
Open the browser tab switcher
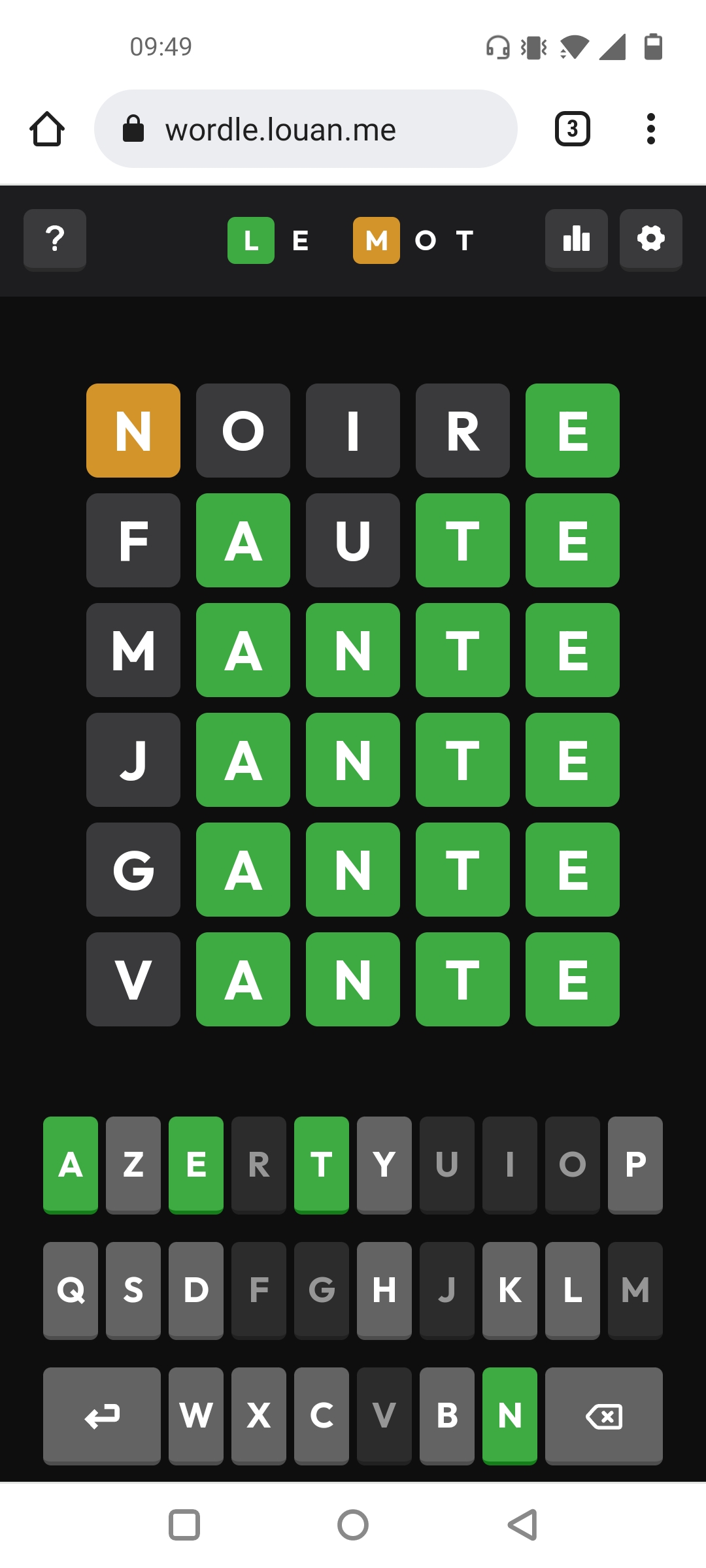(573, 129)
